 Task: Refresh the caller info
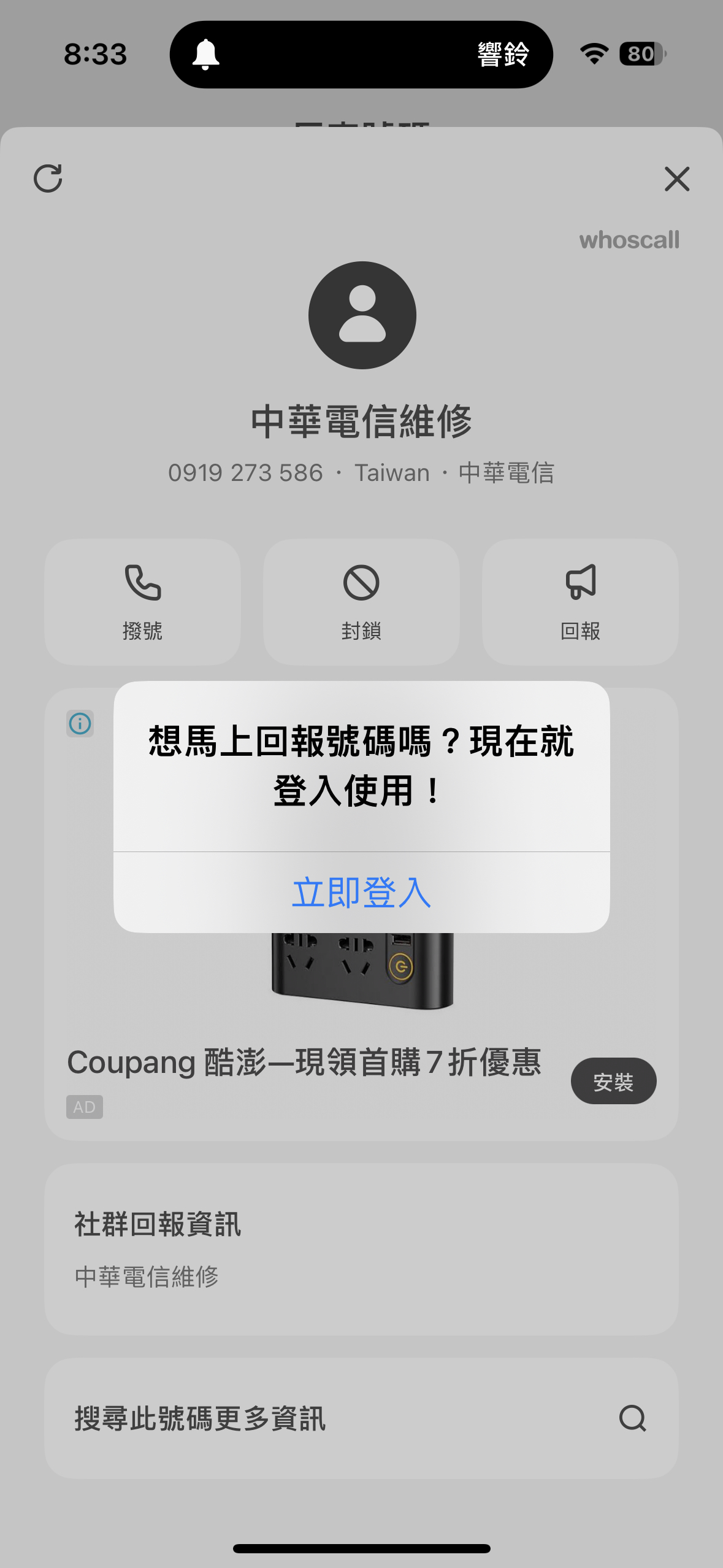click(48, 179)
